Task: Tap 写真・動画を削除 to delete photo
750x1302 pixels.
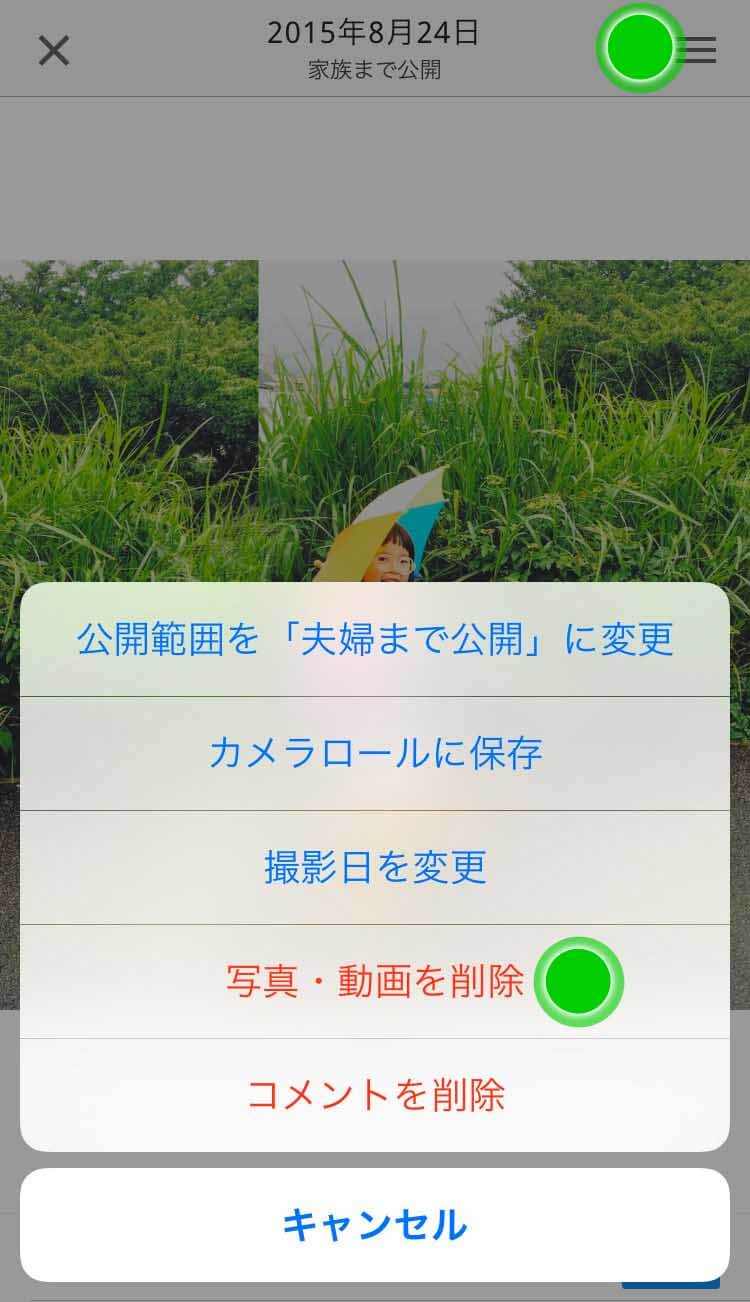Action: coord(375,981)
